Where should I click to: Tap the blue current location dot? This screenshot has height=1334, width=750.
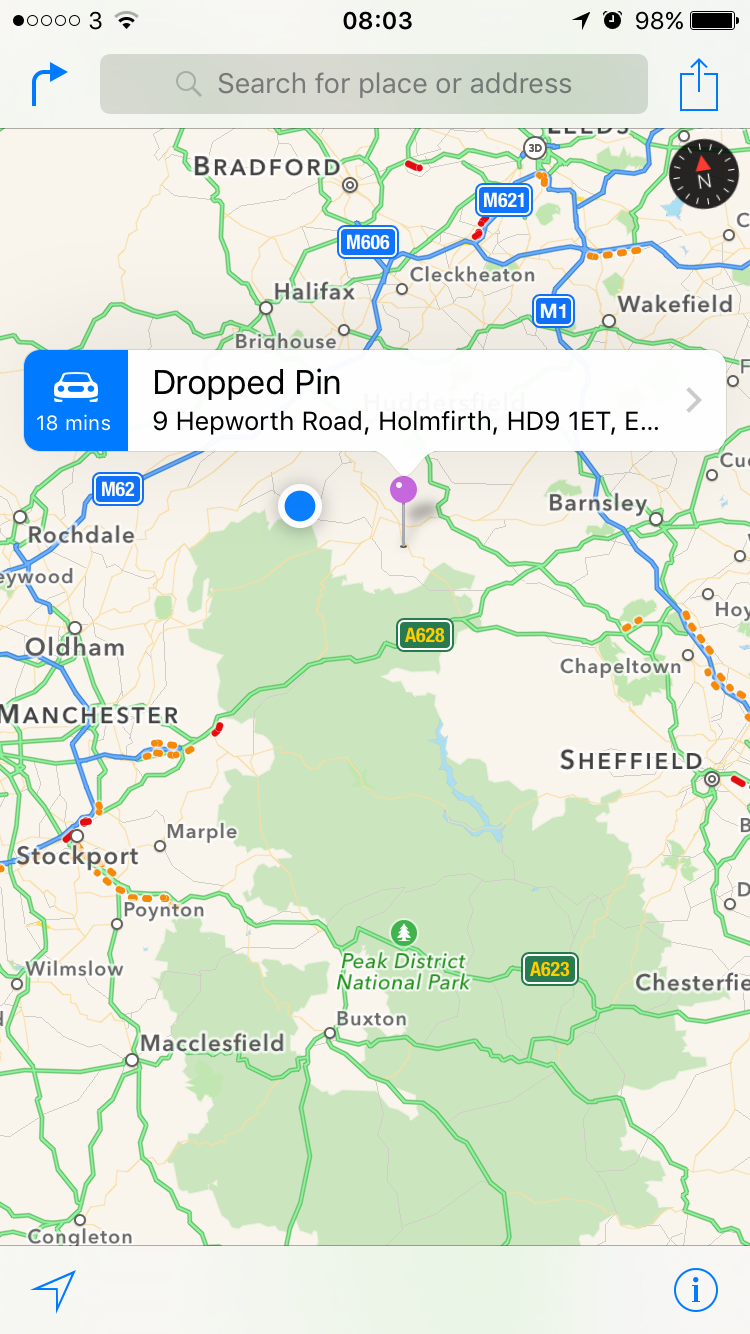[x=300, y=506]
